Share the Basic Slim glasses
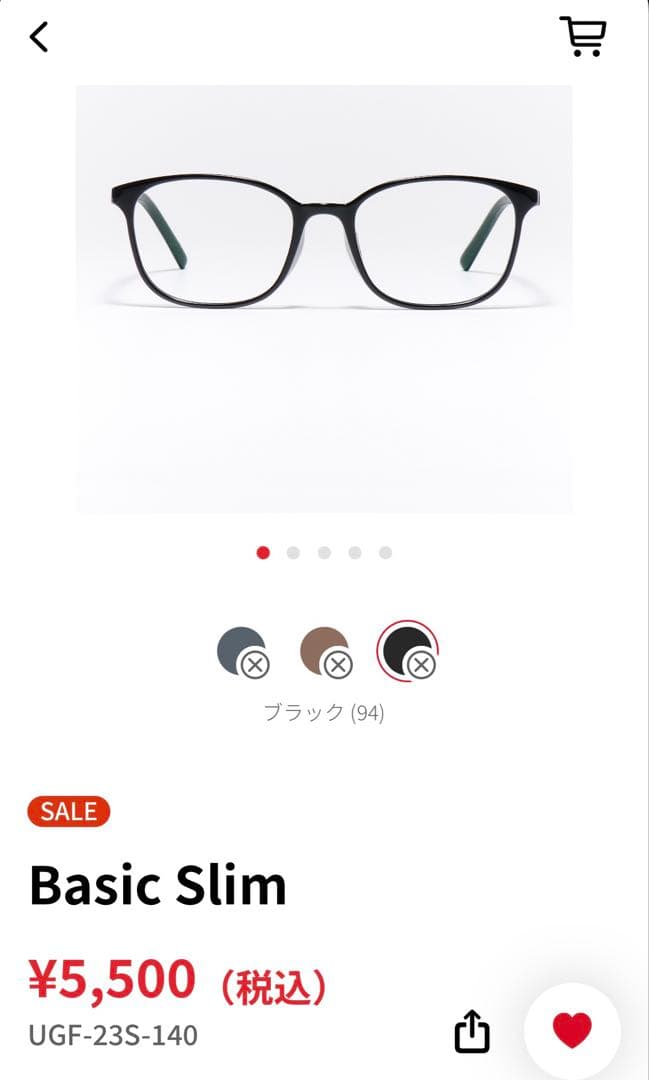The image size is (649, 1080). 472,1031
